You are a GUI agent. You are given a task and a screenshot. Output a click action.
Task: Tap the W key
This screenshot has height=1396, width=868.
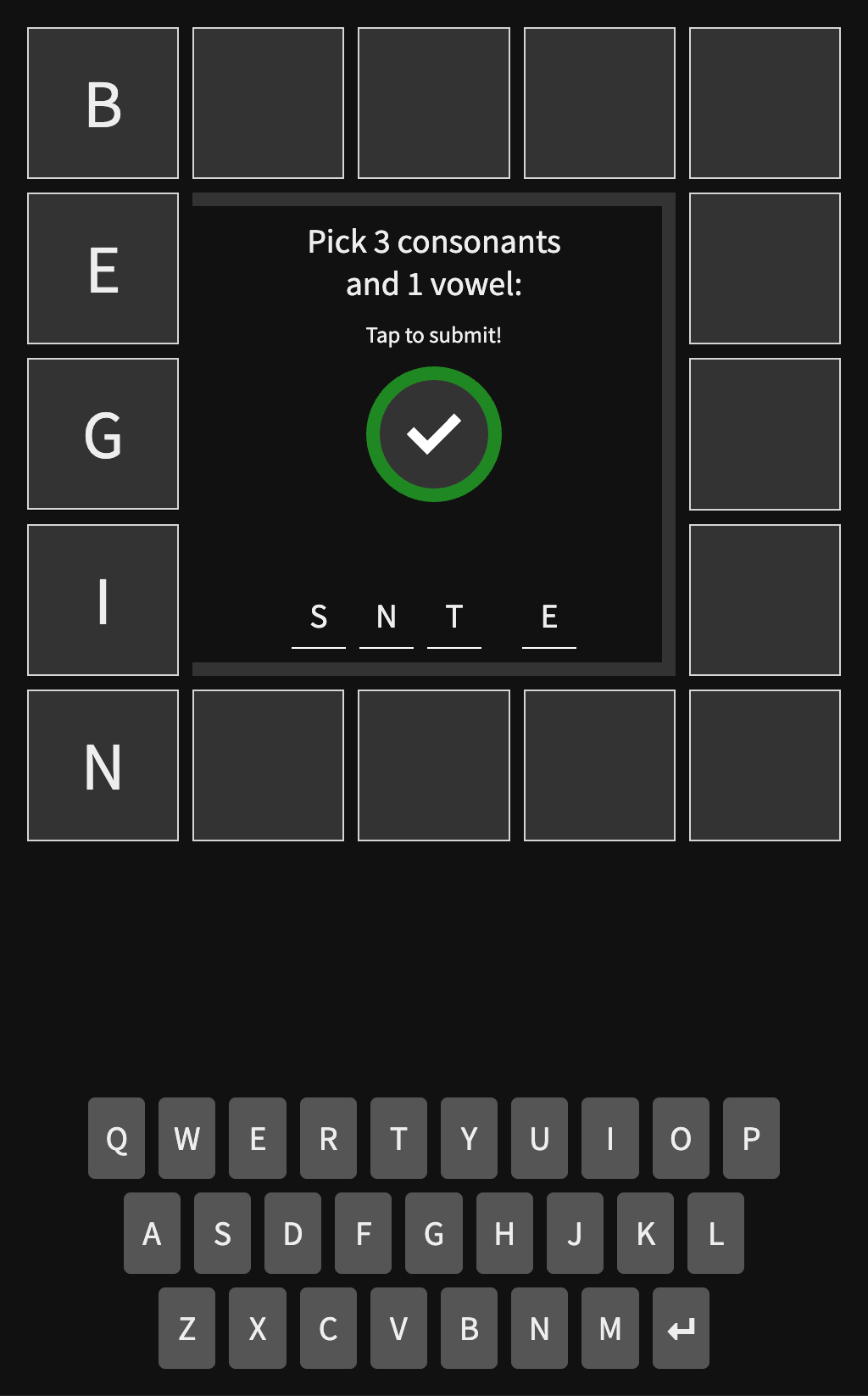point(186,1138)
